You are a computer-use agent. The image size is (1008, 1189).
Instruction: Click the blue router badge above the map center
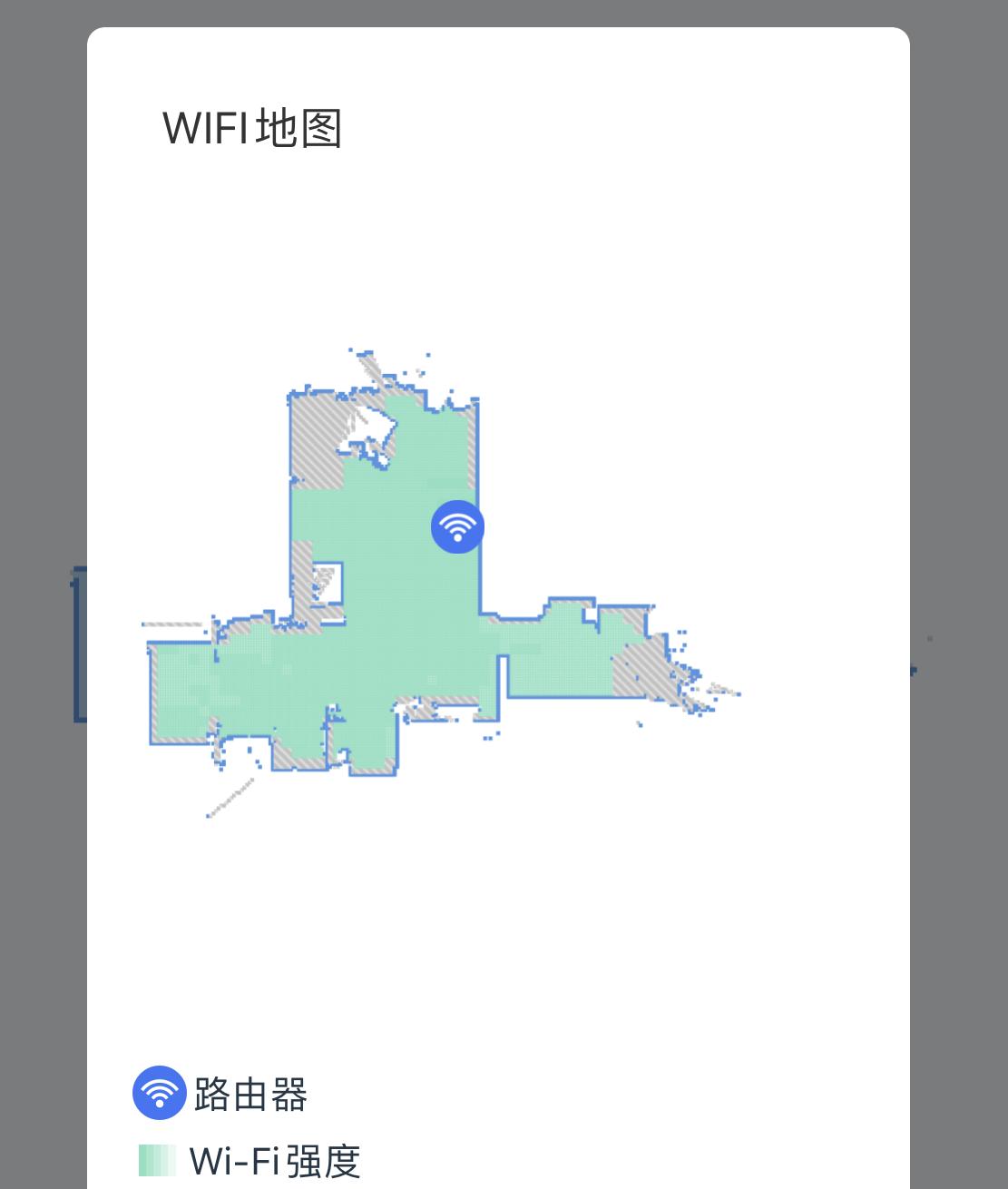pos(456,526)
